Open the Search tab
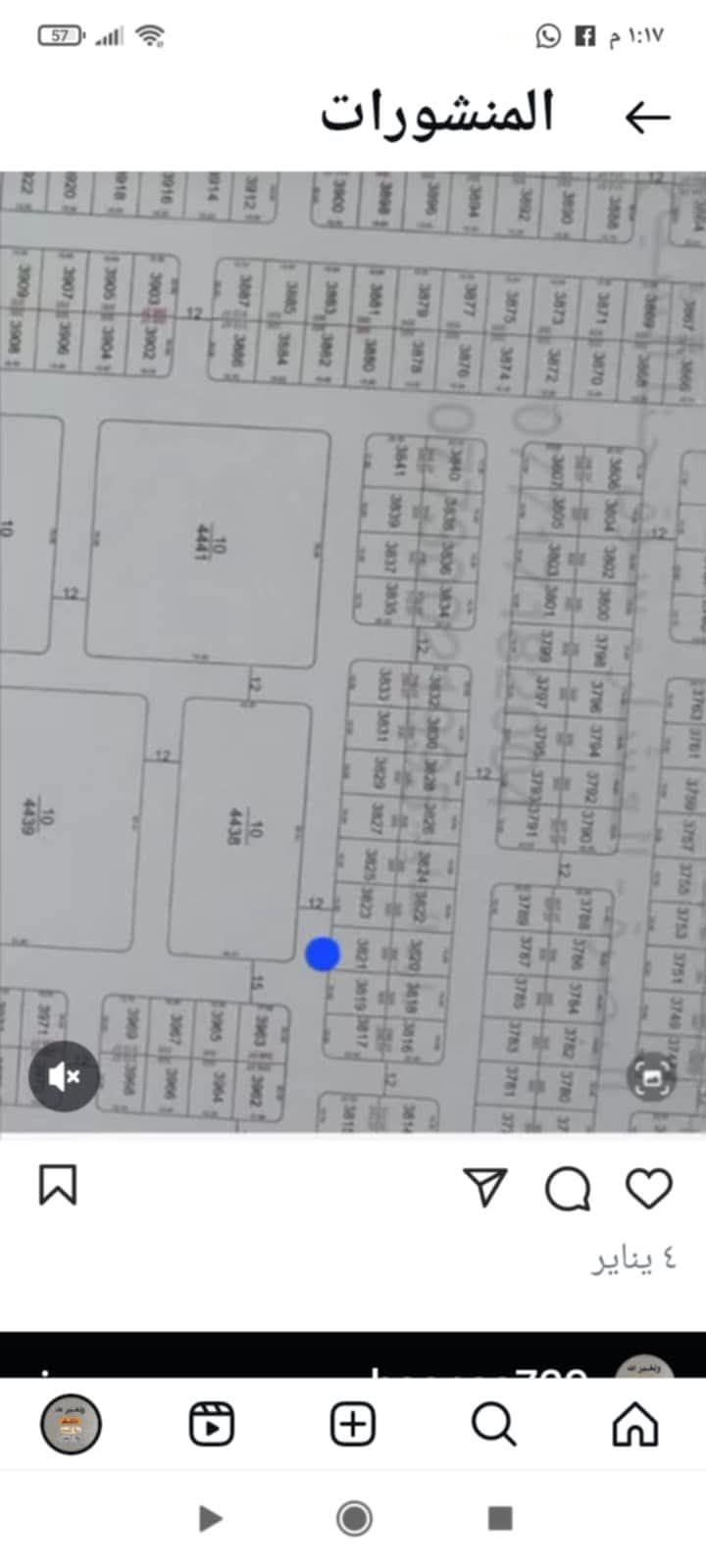 (493, 1424)
